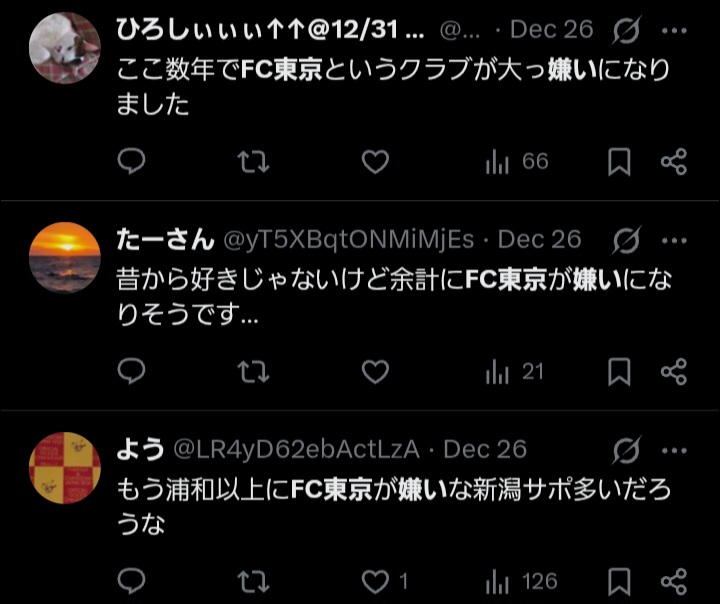Like たーさん's tweet
The width and height of the screenshot is (720, 604).
coord(375,372)
